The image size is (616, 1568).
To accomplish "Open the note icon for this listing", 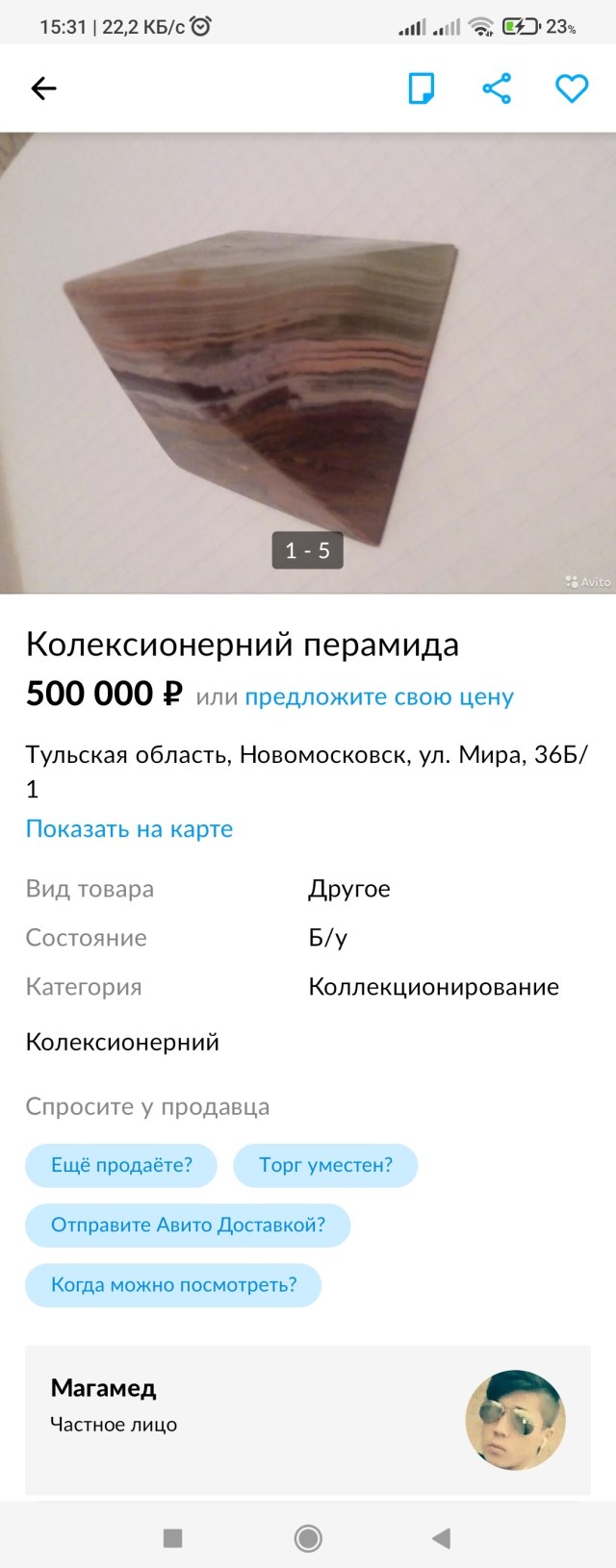I will tap(422, 89).
